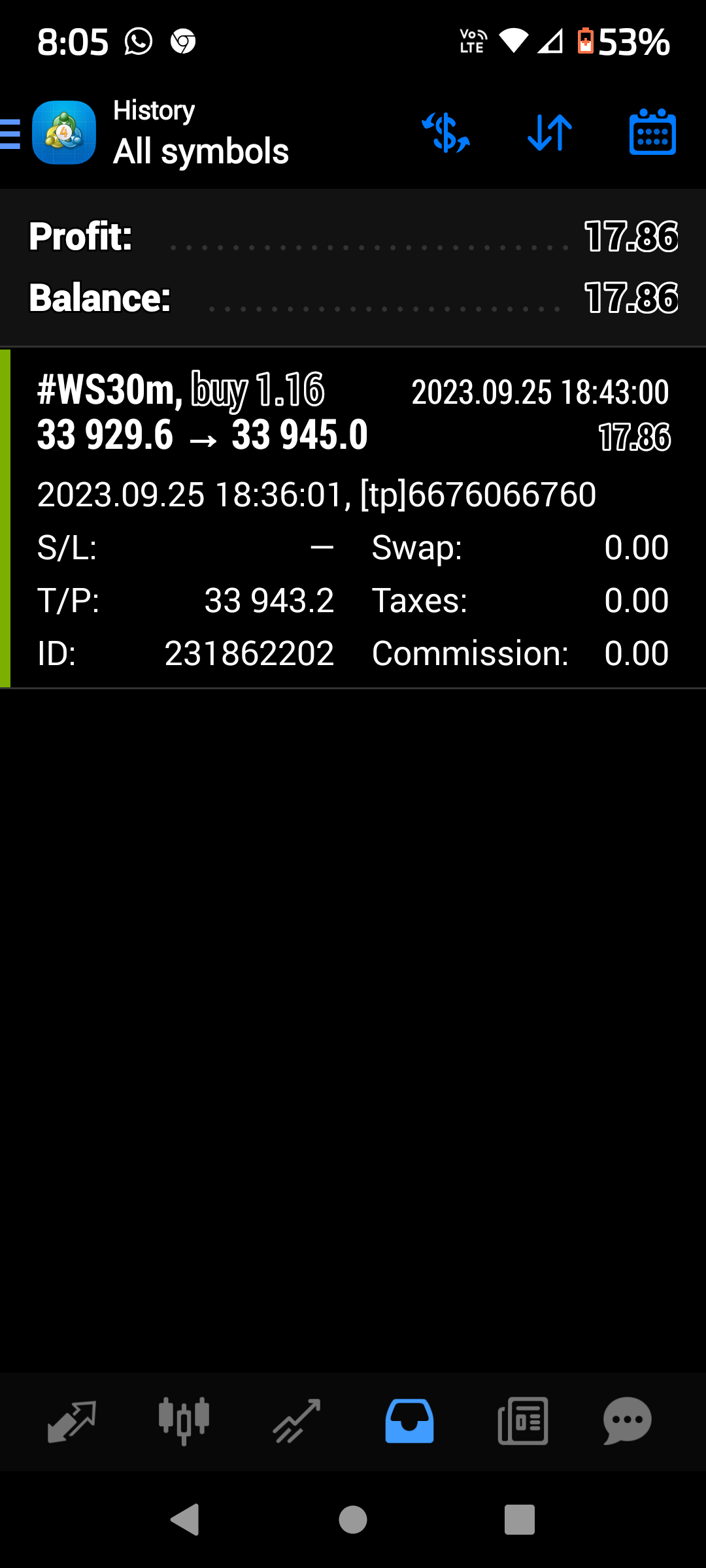This screenshot has width=706, height=1568.
Task: Collapse the #WS30m buy 1.16 trade entry
Action: [x=353, y=518]
